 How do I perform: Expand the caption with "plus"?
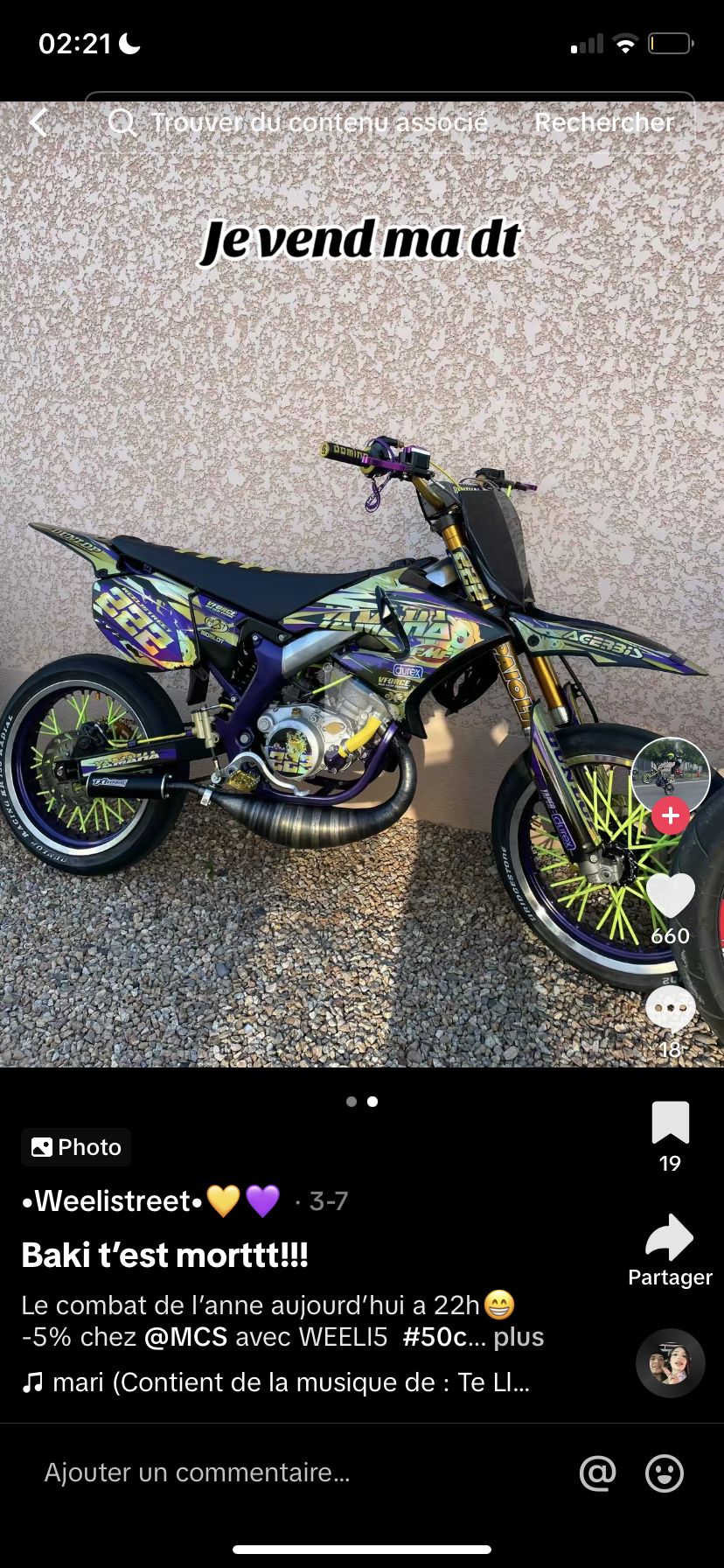coord(519,1337)
